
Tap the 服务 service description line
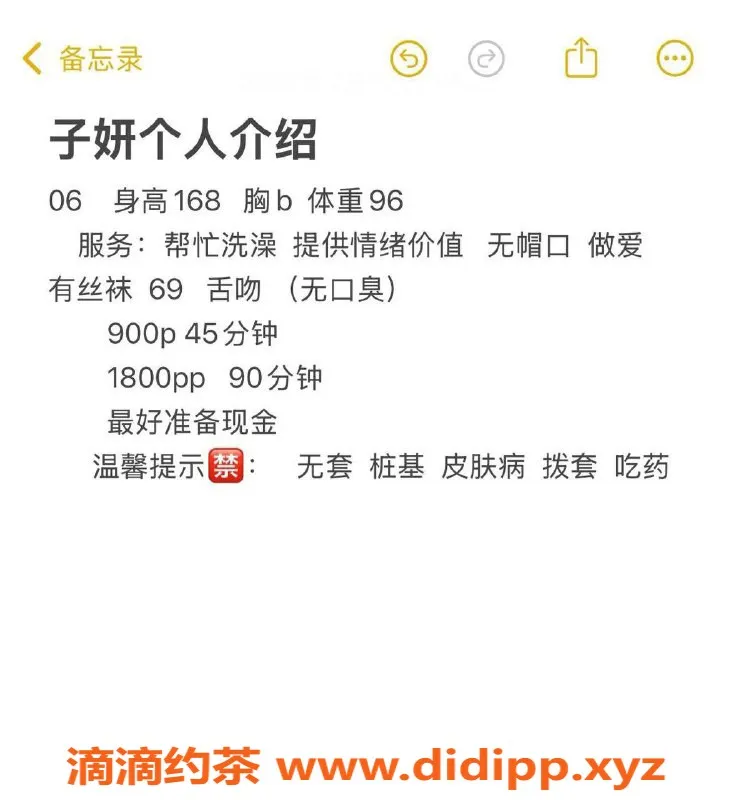(x=360, y=246)
